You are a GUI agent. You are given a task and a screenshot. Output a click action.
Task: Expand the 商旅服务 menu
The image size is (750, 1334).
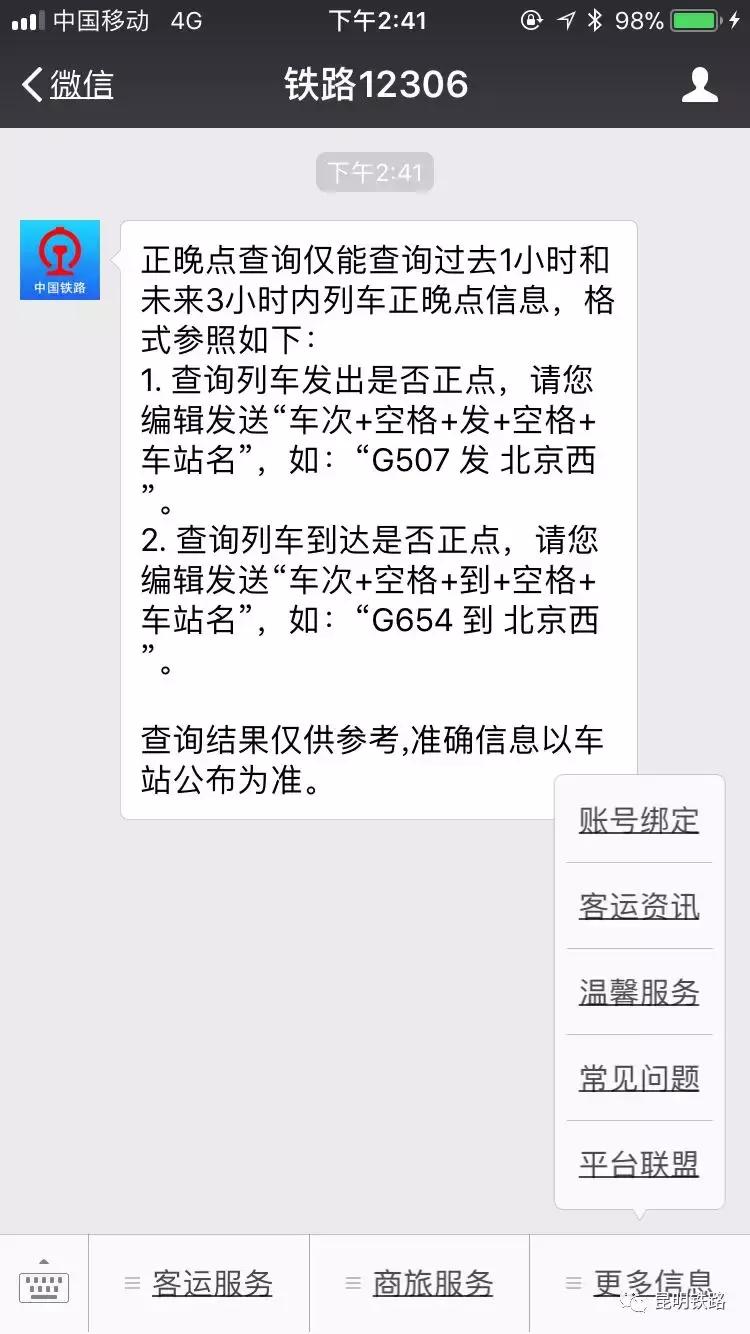(433, 1283)
